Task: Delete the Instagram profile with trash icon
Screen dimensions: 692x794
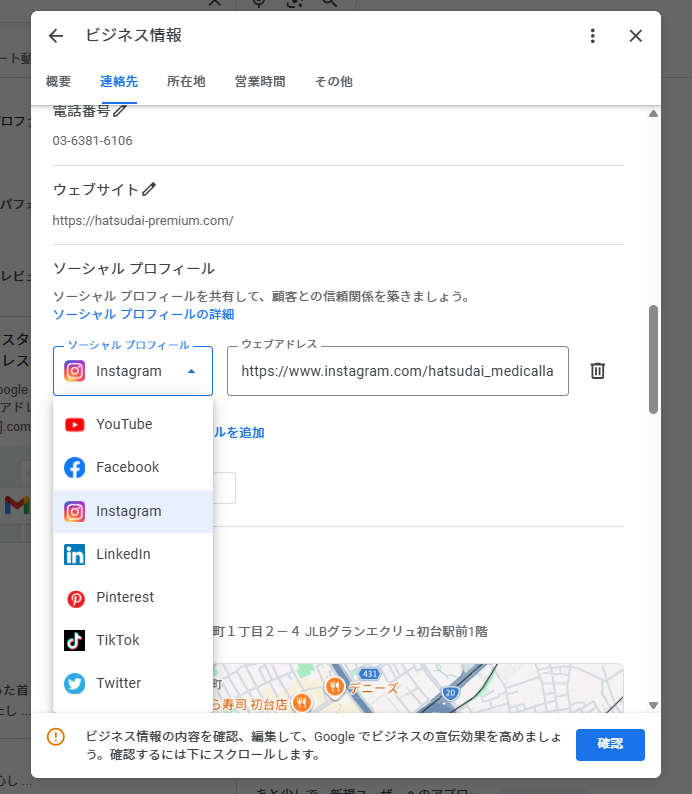Action: 597,371
